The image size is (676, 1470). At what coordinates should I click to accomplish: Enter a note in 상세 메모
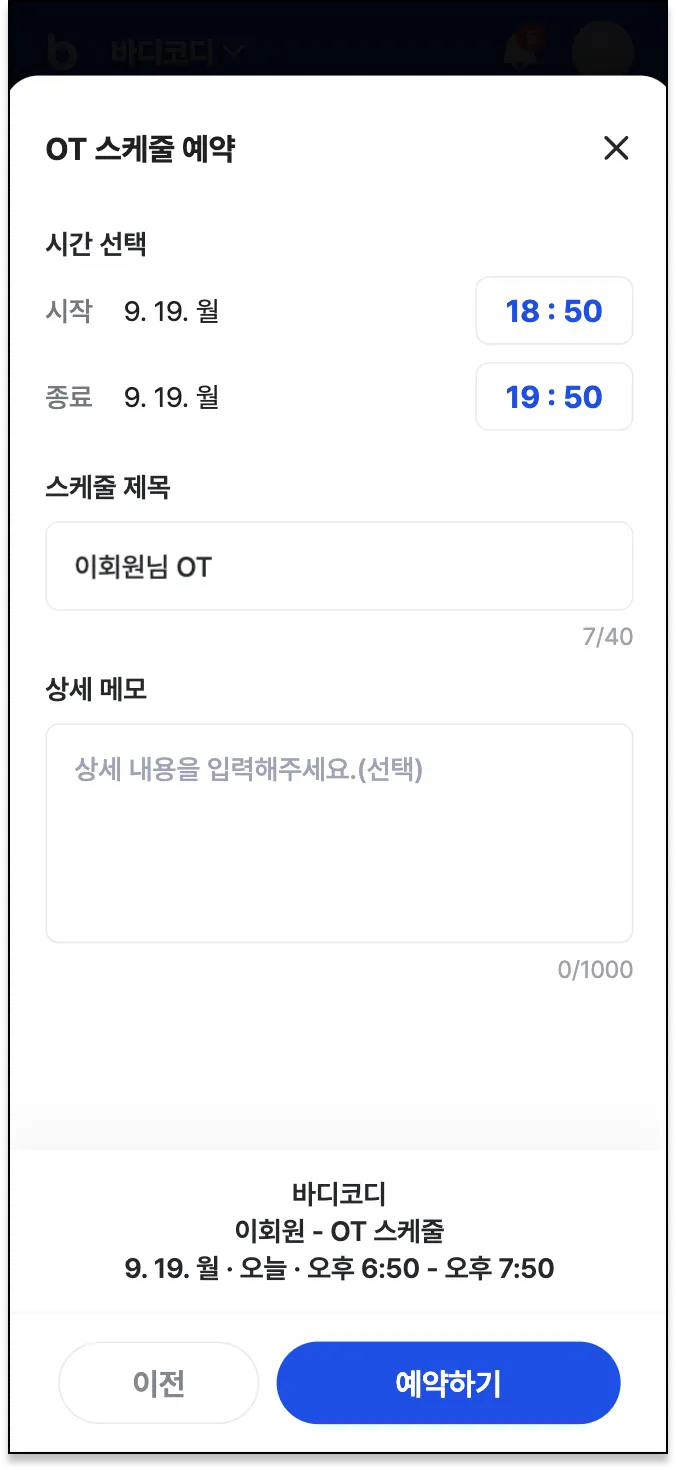339,833
